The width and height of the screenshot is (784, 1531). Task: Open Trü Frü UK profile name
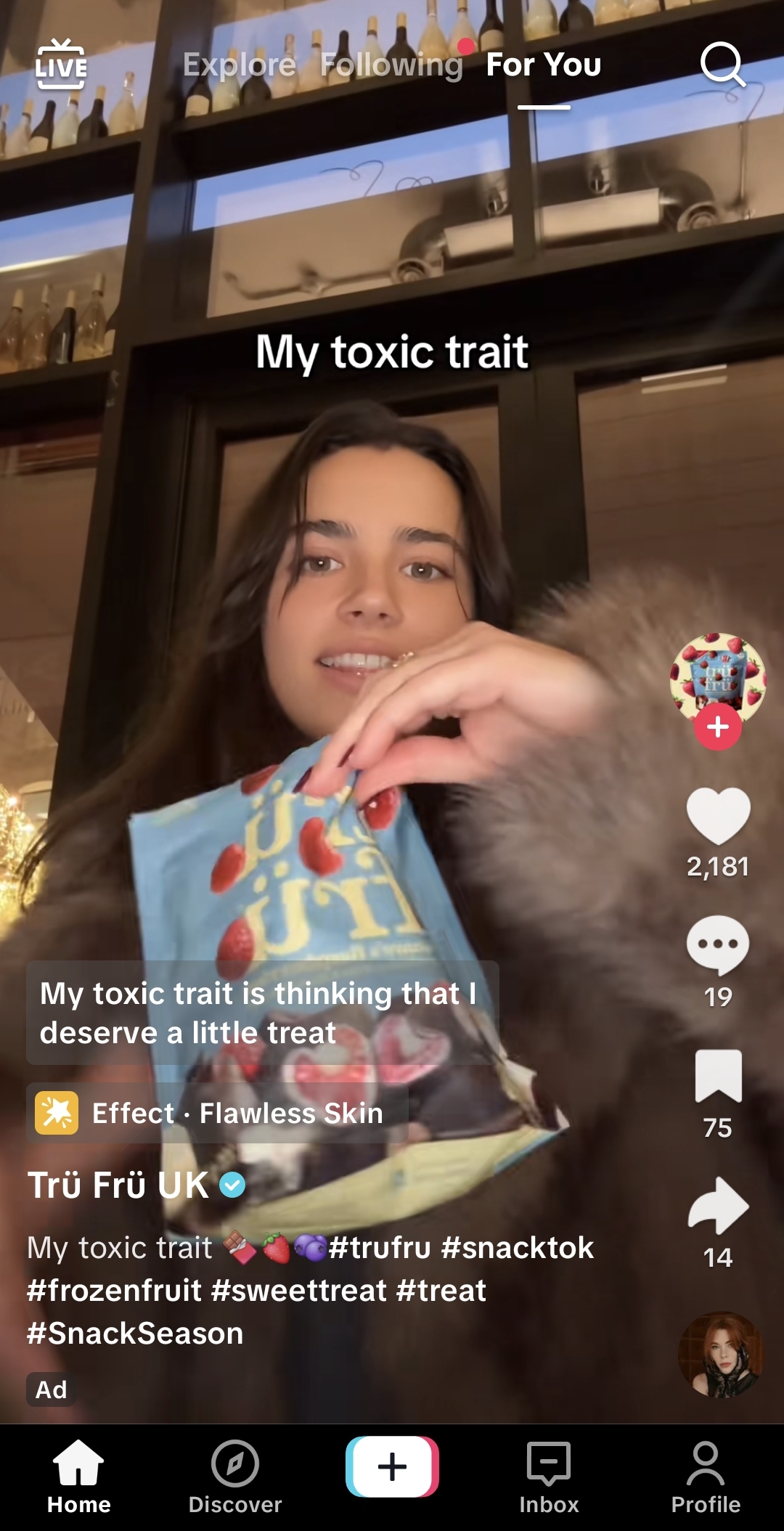(118, 1185)
